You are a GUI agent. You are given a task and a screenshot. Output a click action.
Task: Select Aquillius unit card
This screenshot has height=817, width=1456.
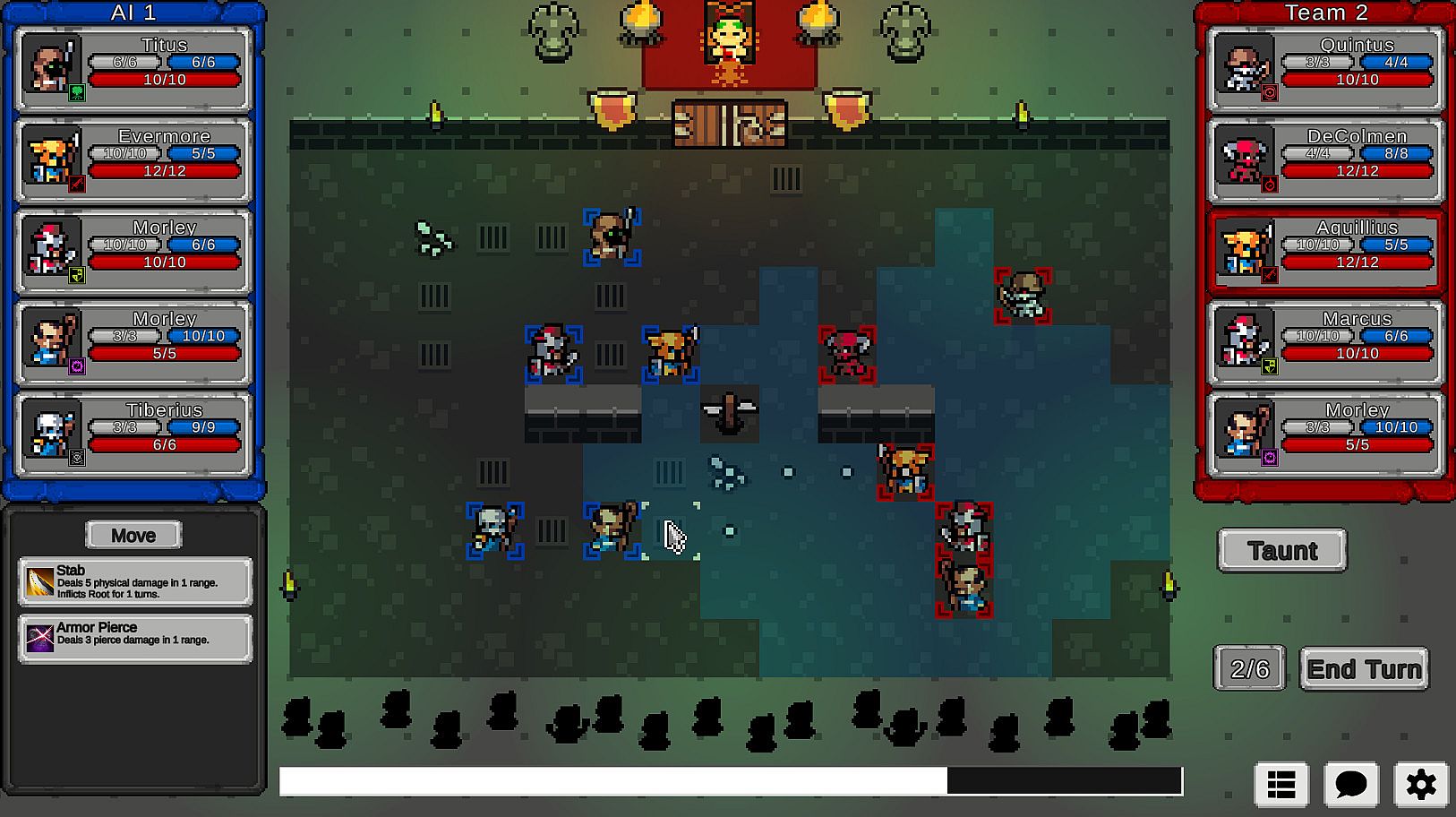pos(1324,252)
